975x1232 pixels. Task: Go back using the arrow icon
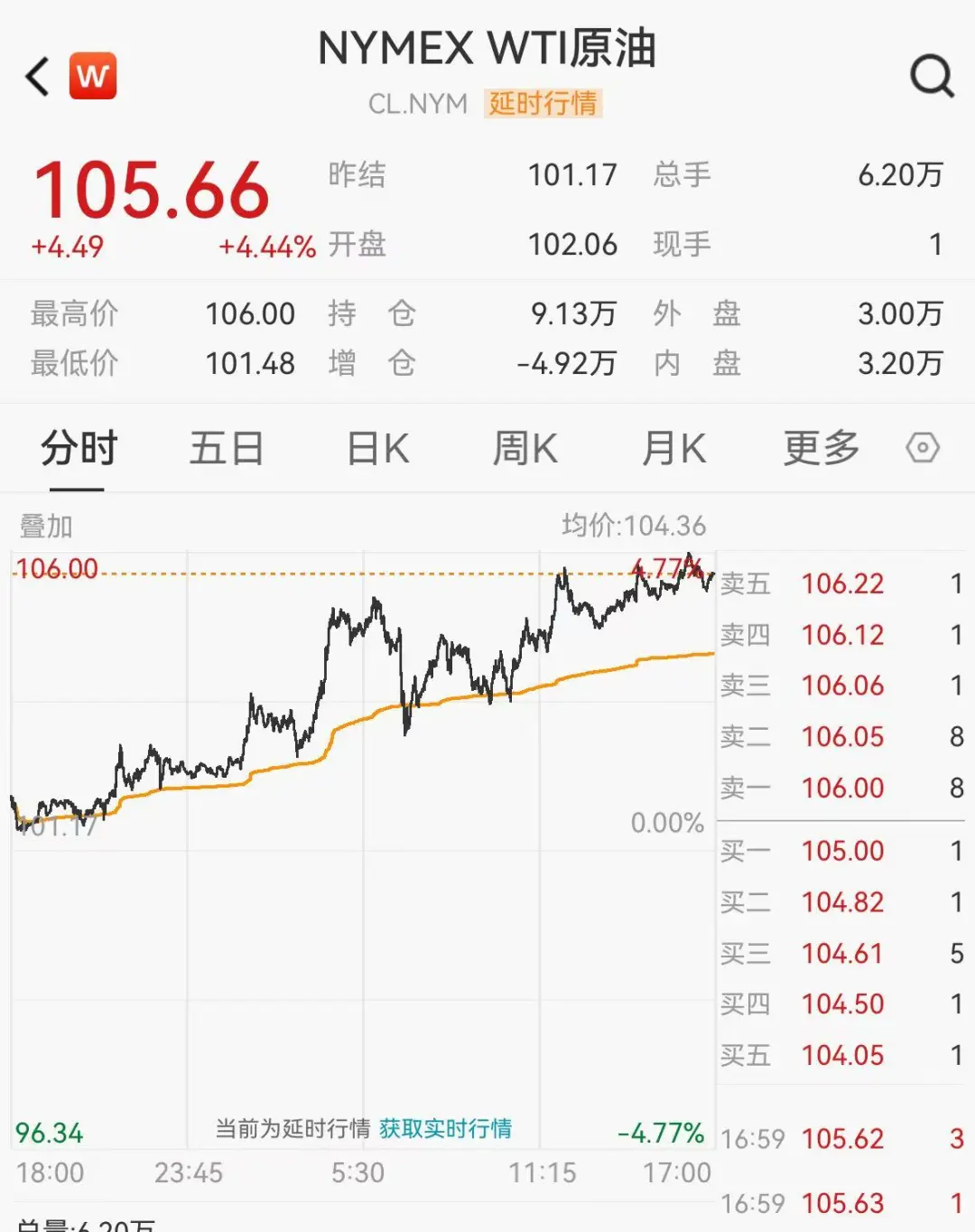pos(37,77)
